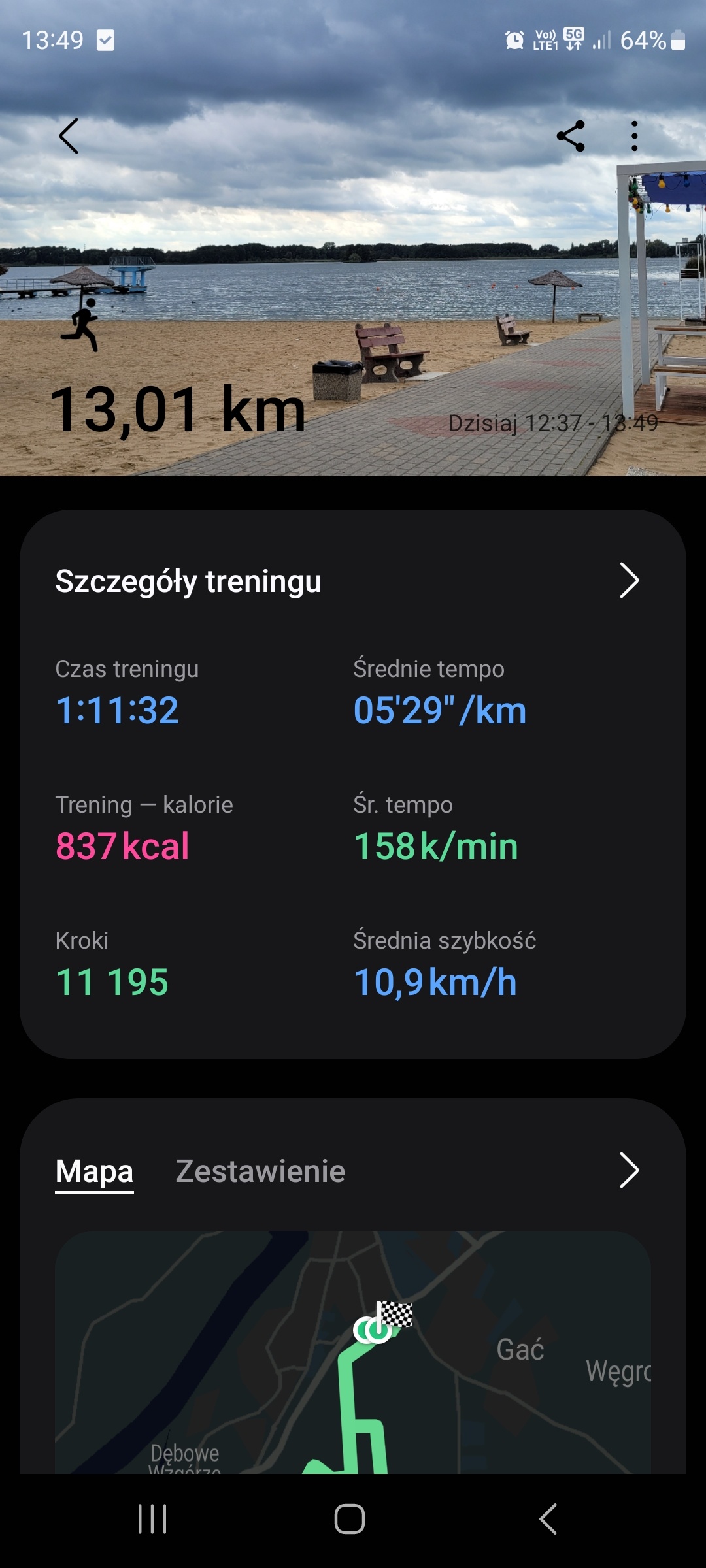The width and height of the screenshot is (706, 1568).
Task: Expand the map section with its chevron
Action: (628, 1170)
